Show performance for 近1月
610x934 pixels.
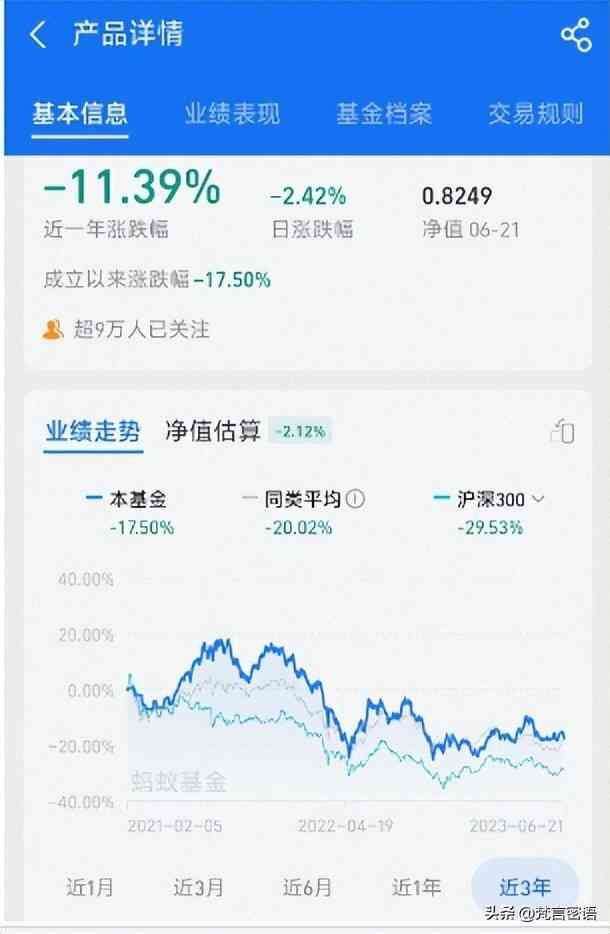[90, 887]
